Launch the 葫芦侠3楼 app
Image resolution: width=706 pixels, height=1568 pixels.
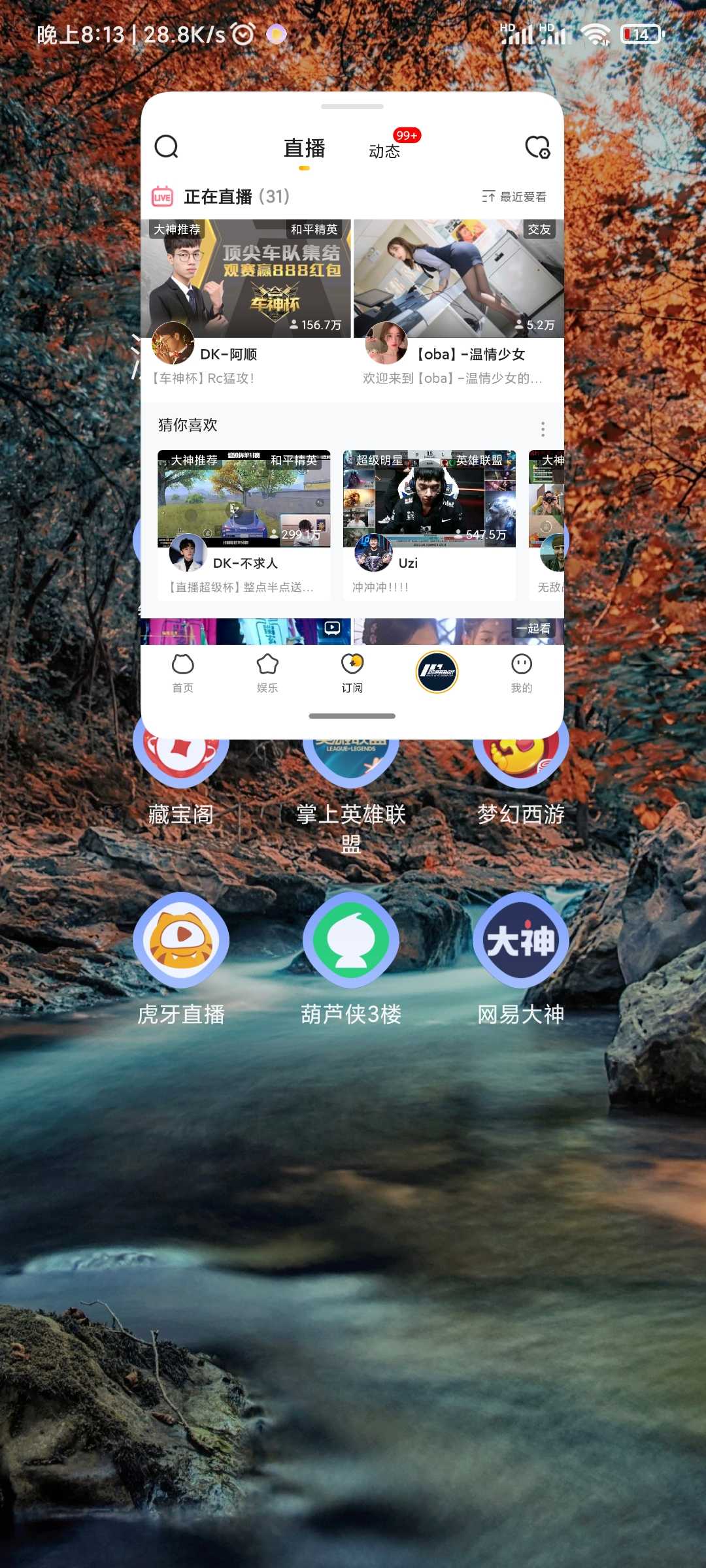[351, 959]
